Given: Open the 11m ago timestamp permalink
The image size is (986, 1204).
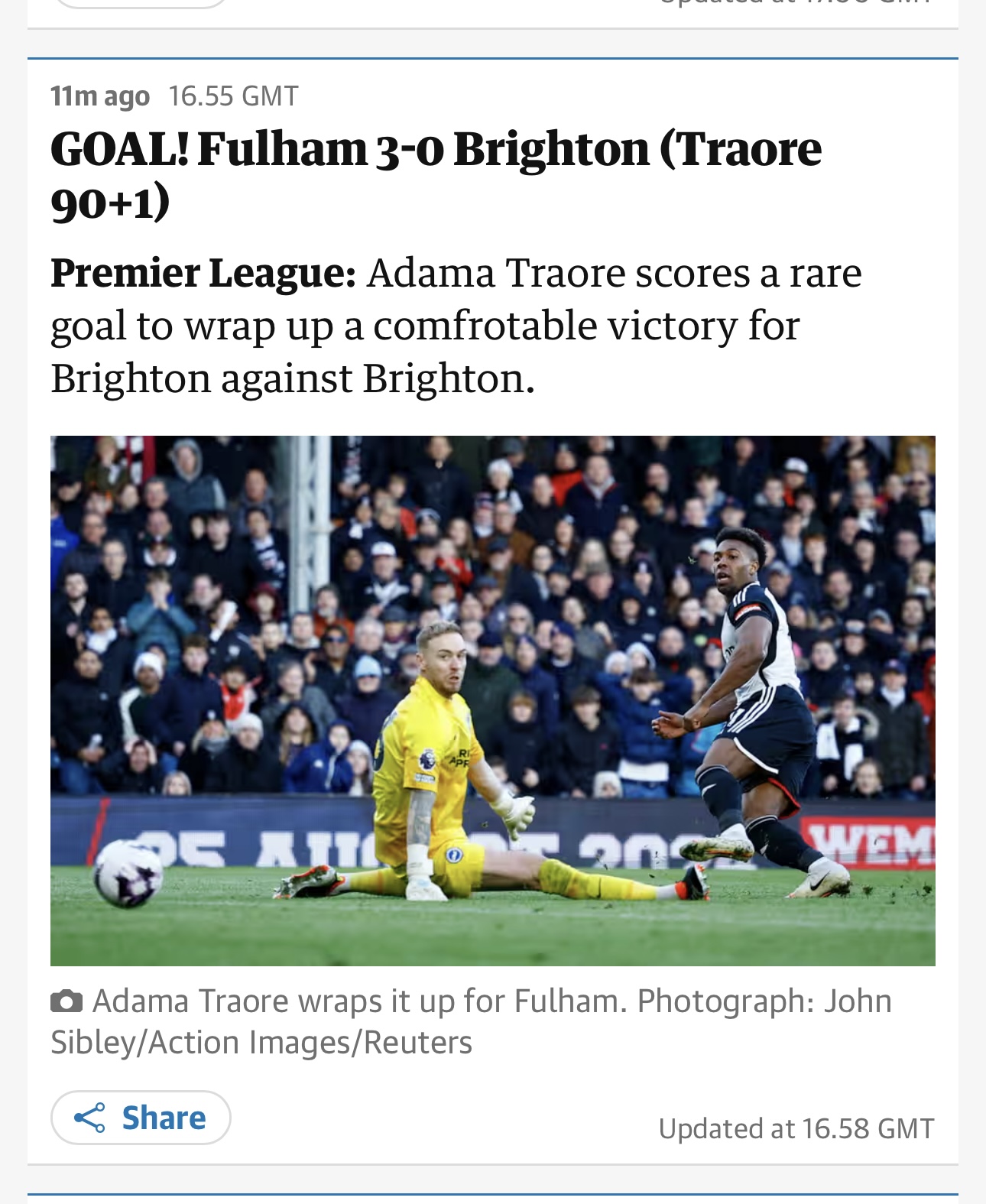Looking at the screenshot, I should click(99, 96).
